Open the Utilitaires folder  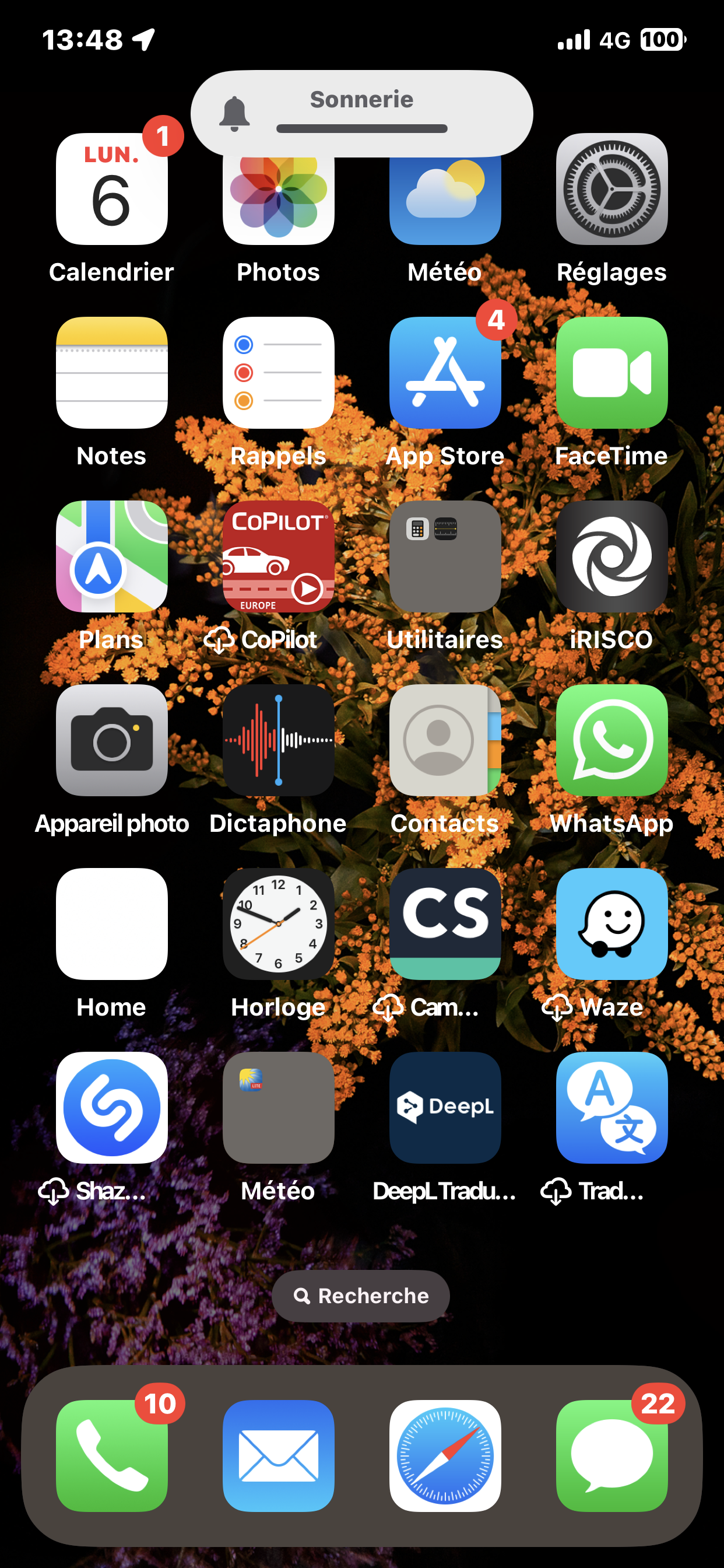445,556
